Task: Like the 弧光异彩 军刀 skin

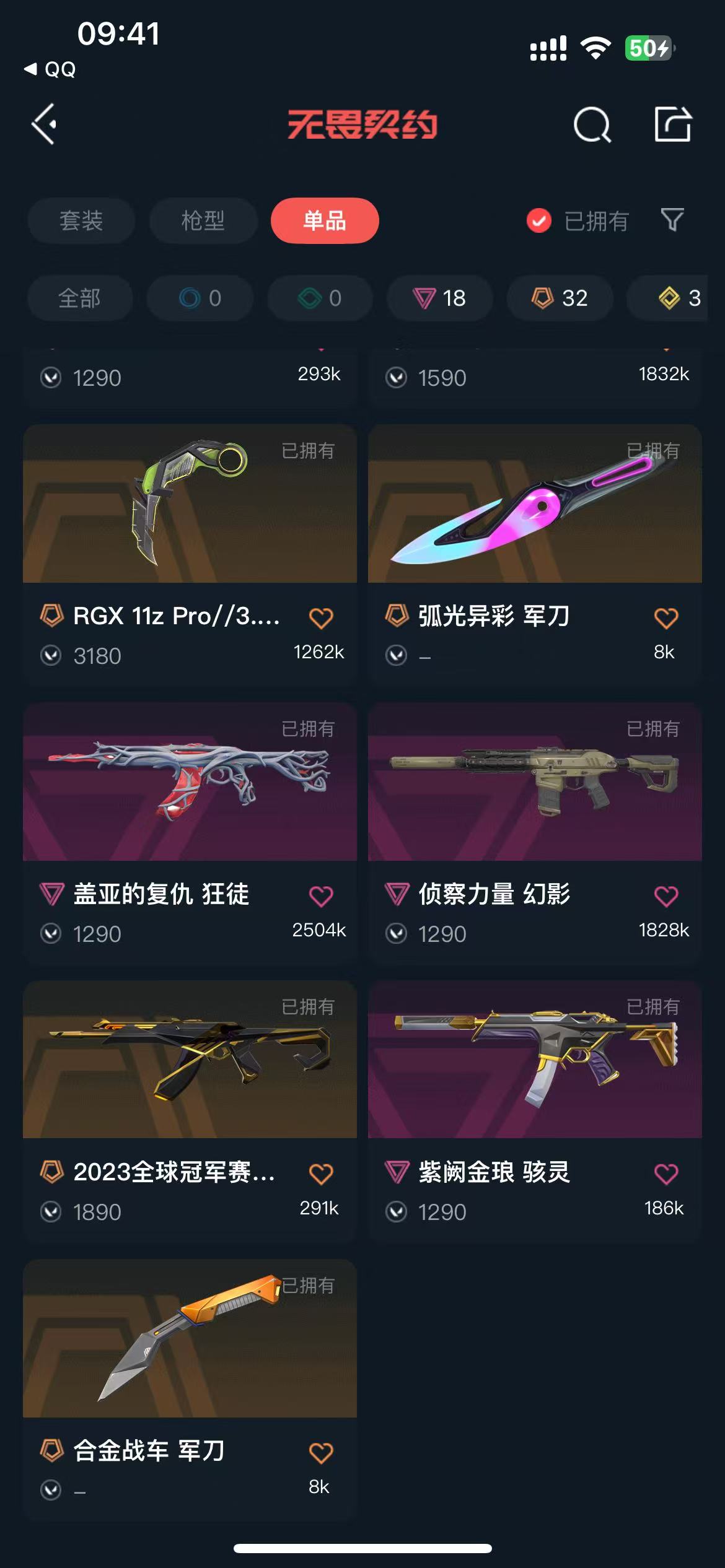Action: point(666,618)
